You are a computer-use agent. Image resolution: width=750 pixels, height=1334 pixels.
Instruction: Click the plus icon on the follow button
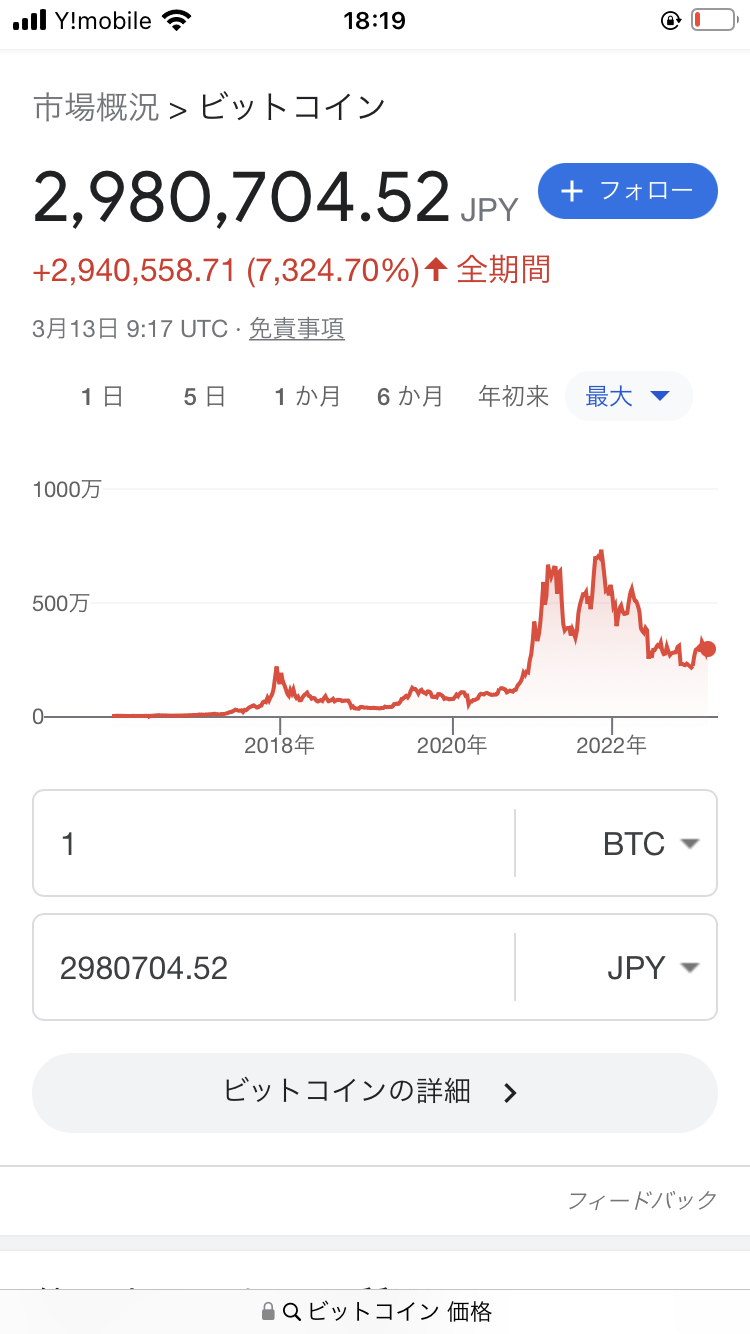pos(571,191)
